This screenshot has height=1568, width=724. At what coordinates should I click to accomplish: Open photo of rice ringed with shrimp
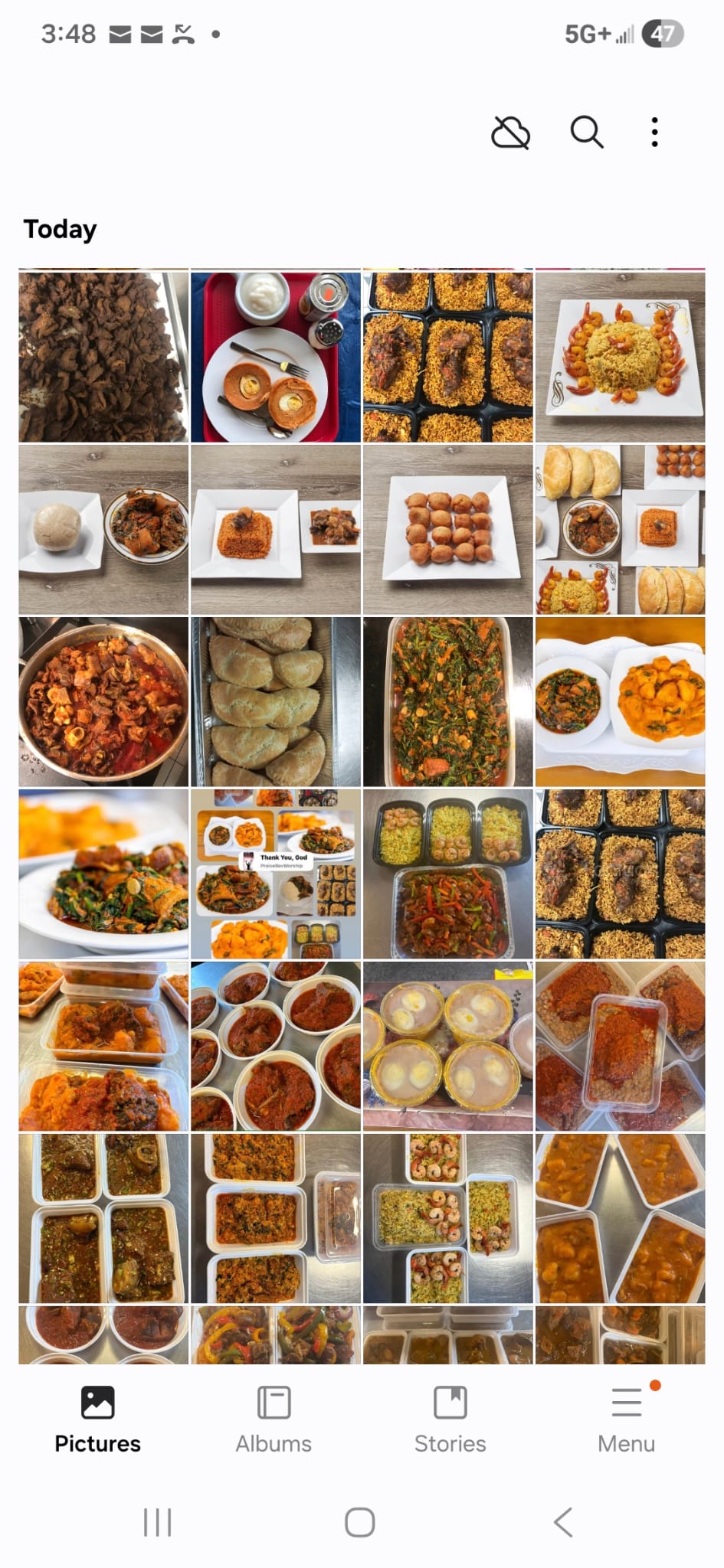(x=620, y=357)
